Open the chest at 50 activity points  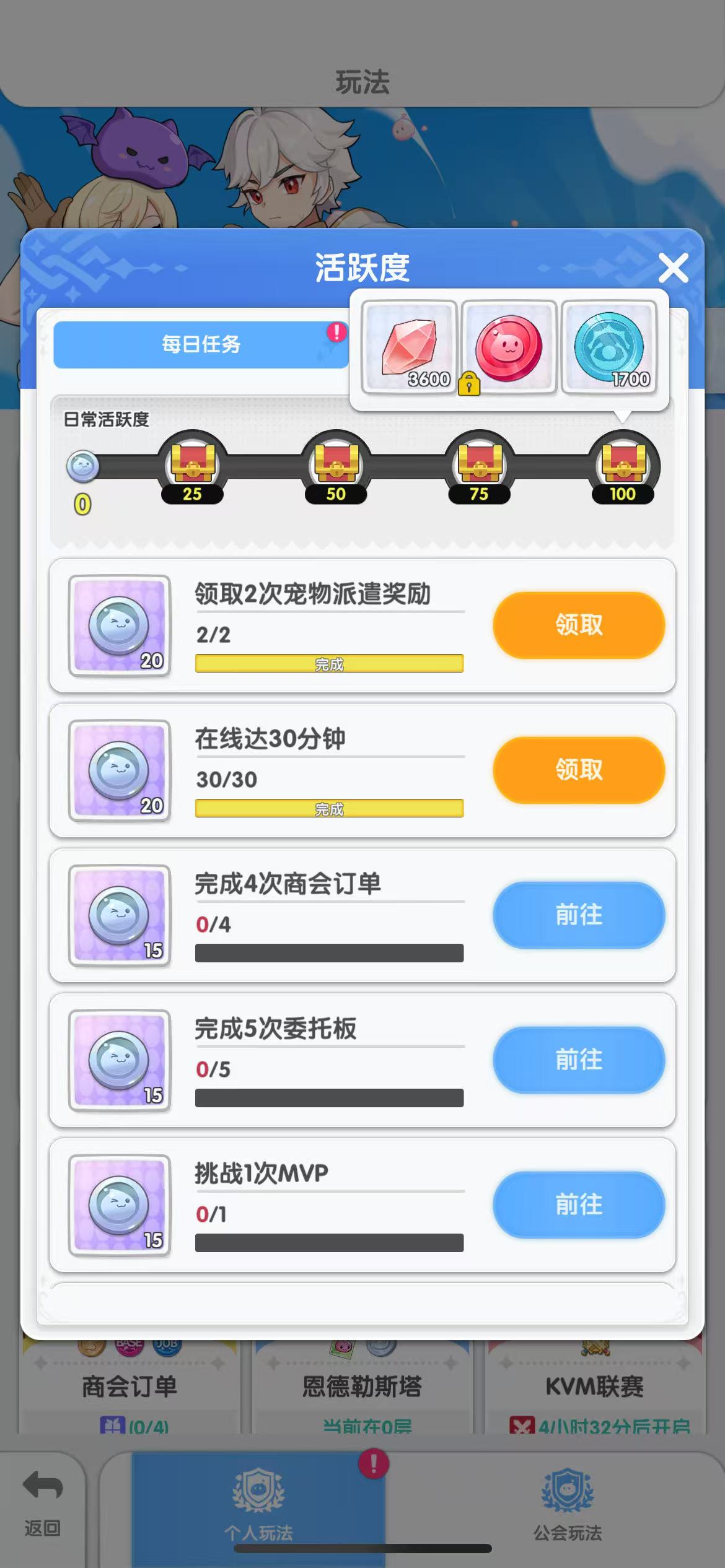(x=335, y=464)
